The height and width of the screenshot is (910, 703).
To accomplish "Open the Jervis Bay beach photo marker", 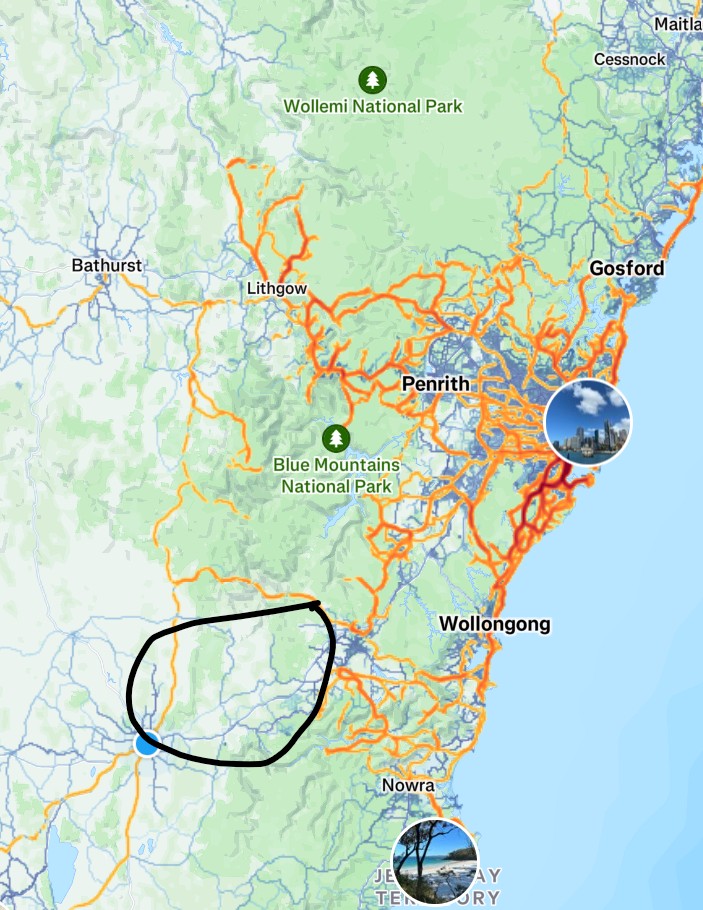I will coord(435,861).
